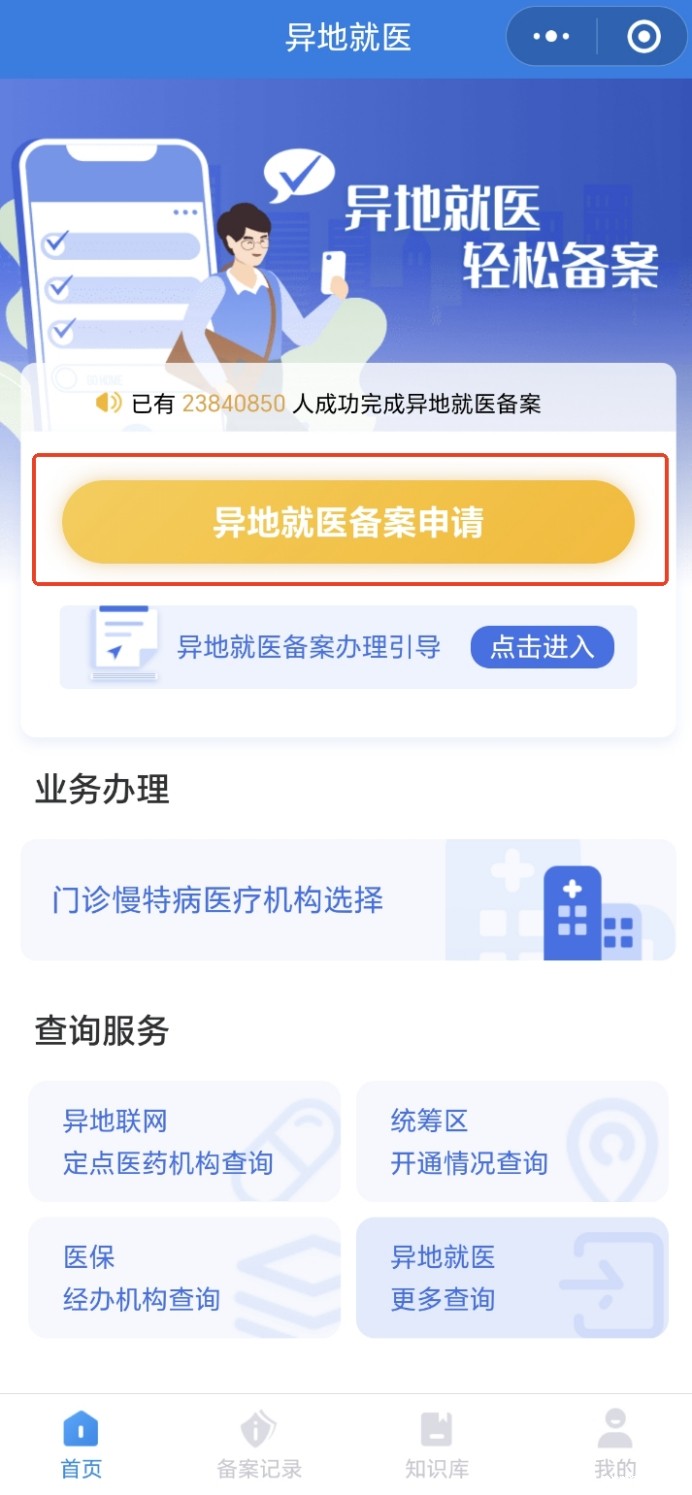Close the mini program with the circle icon
Viewport: 692px width, 1495px height.
point(643,37)
